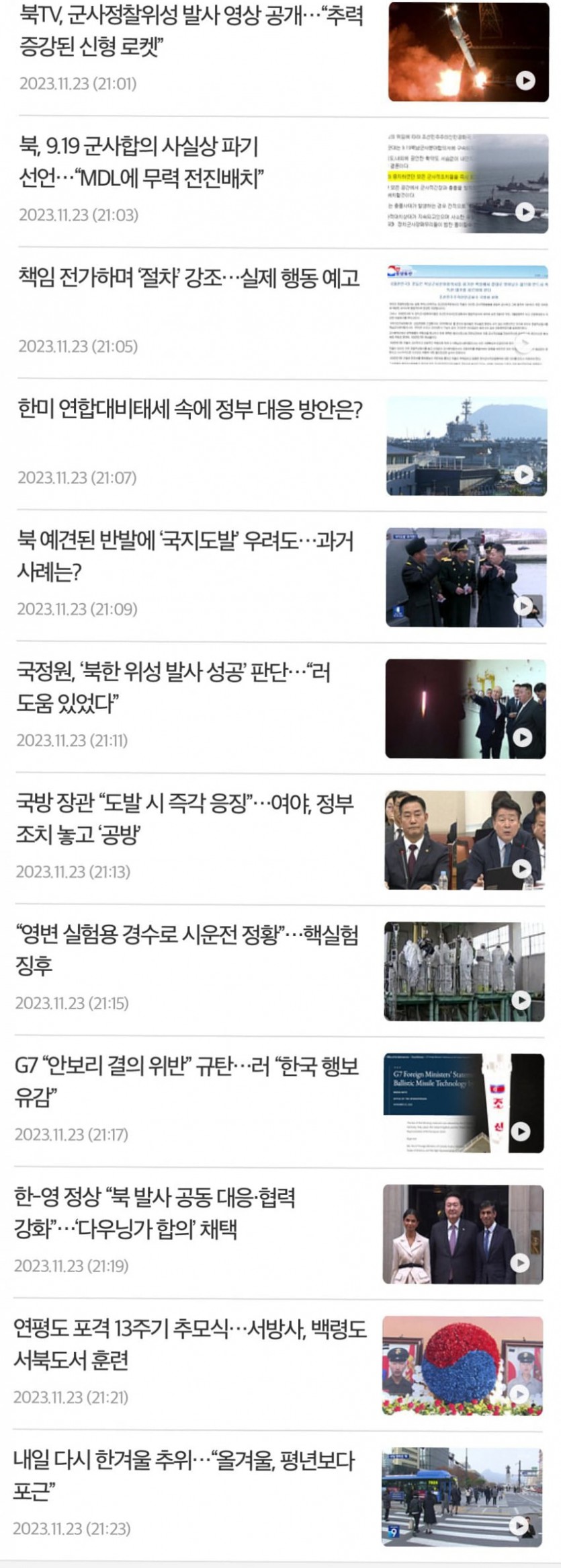Screen dimensions: 561x1568
Task: Open the 9.19 군사합의 사실상 파기 article
Action: (141, 162)
